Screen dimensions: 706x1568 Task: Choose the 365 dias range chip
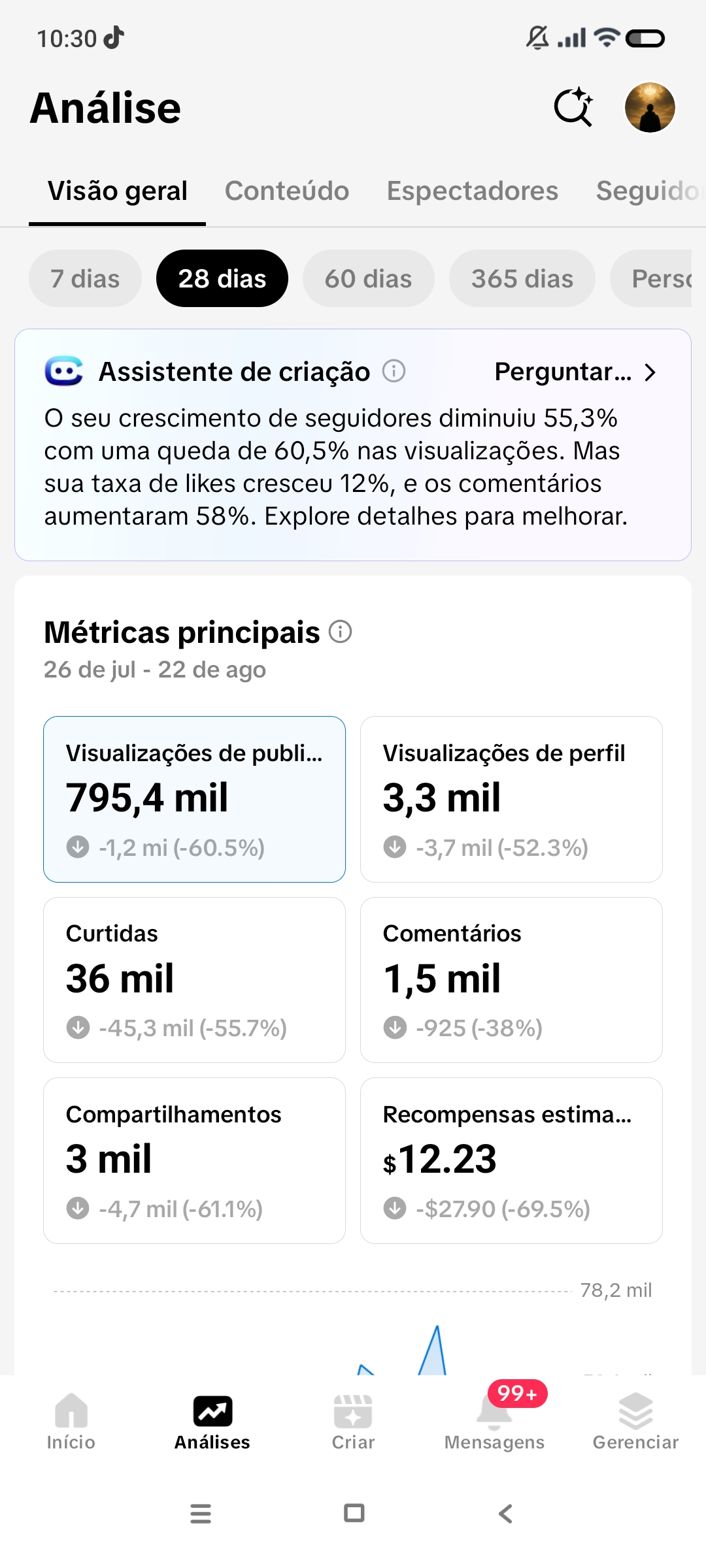522,278
